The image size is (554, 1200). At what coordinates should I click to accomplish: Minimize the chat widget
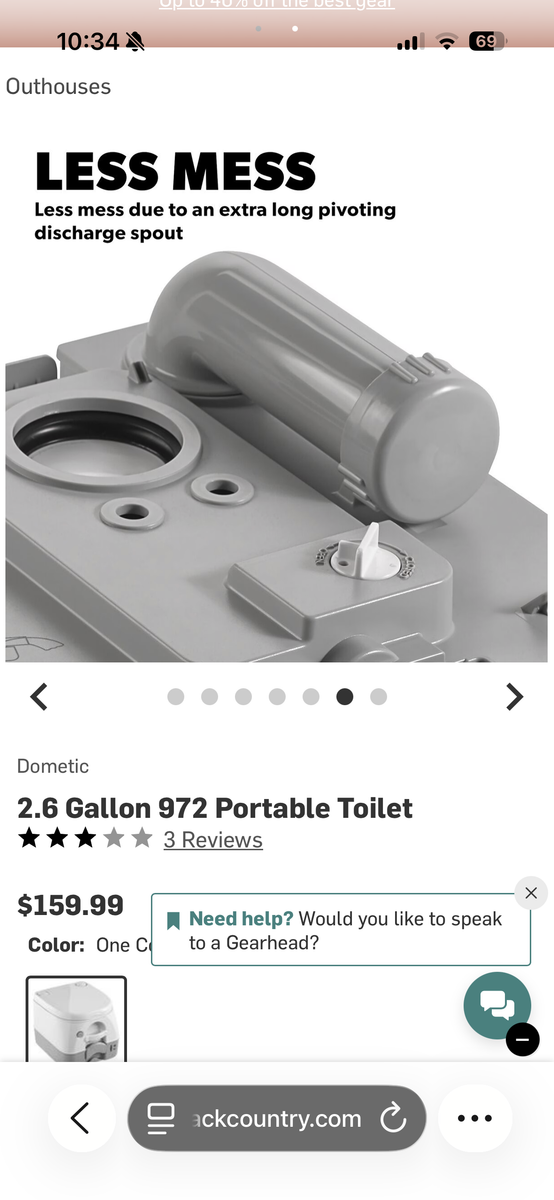(523, 1040)
